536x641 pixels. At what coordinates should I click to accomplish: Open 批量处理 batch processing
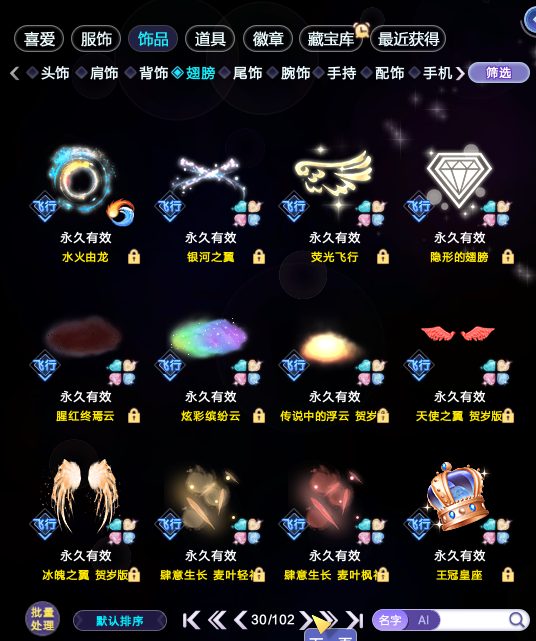pyautogui.click(x=43, y=620)
